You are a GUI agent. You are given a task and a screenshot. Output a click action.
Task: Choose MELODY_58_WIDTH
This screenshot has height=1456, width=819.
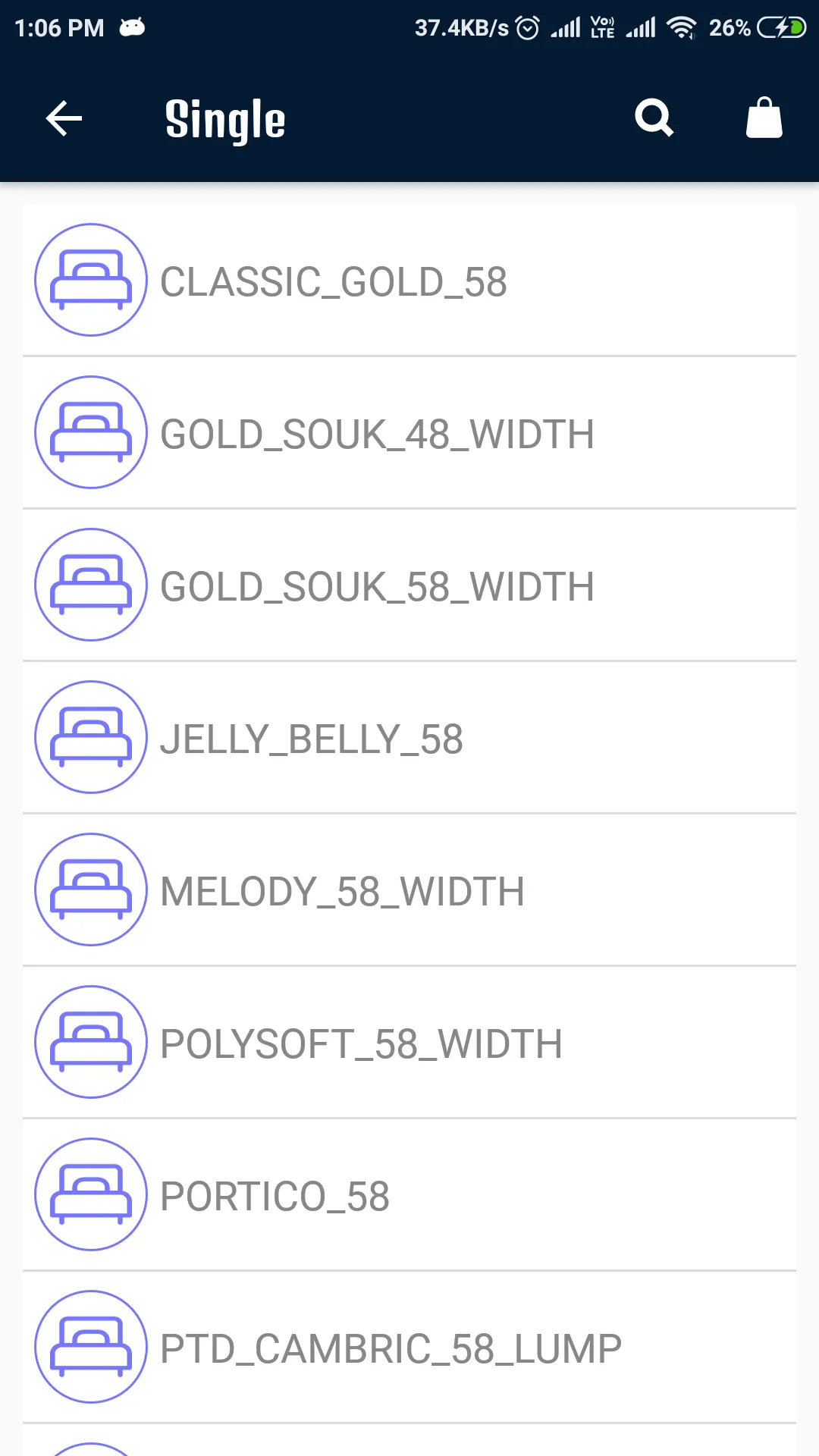[409, 890]
